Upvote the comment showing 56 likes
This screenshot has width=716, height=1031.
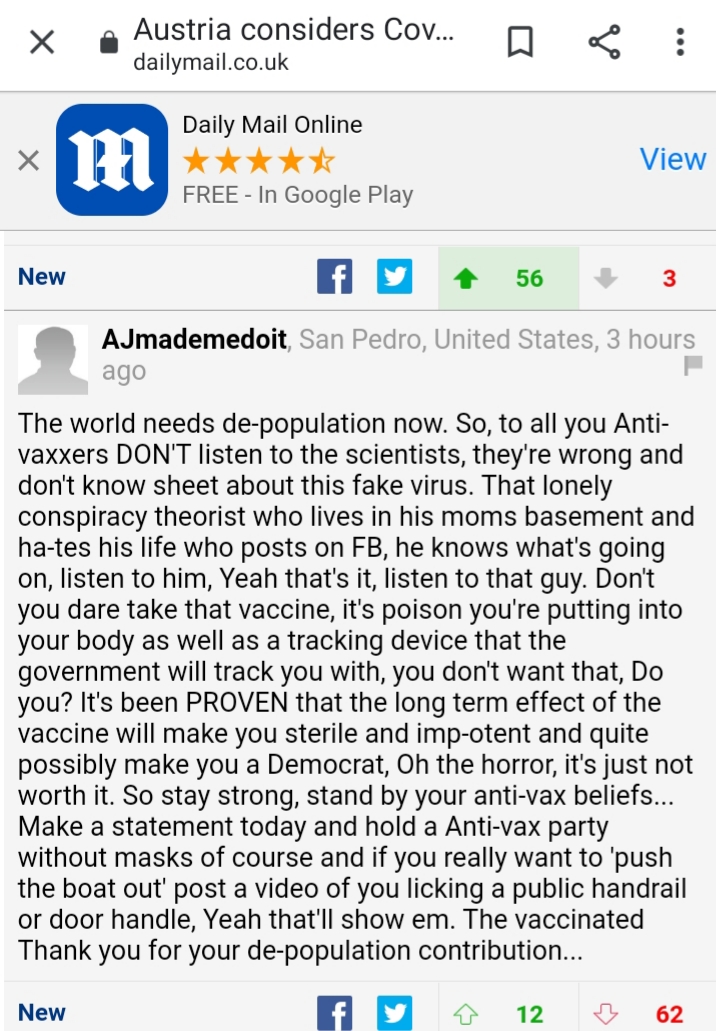(x=465, y=279)
